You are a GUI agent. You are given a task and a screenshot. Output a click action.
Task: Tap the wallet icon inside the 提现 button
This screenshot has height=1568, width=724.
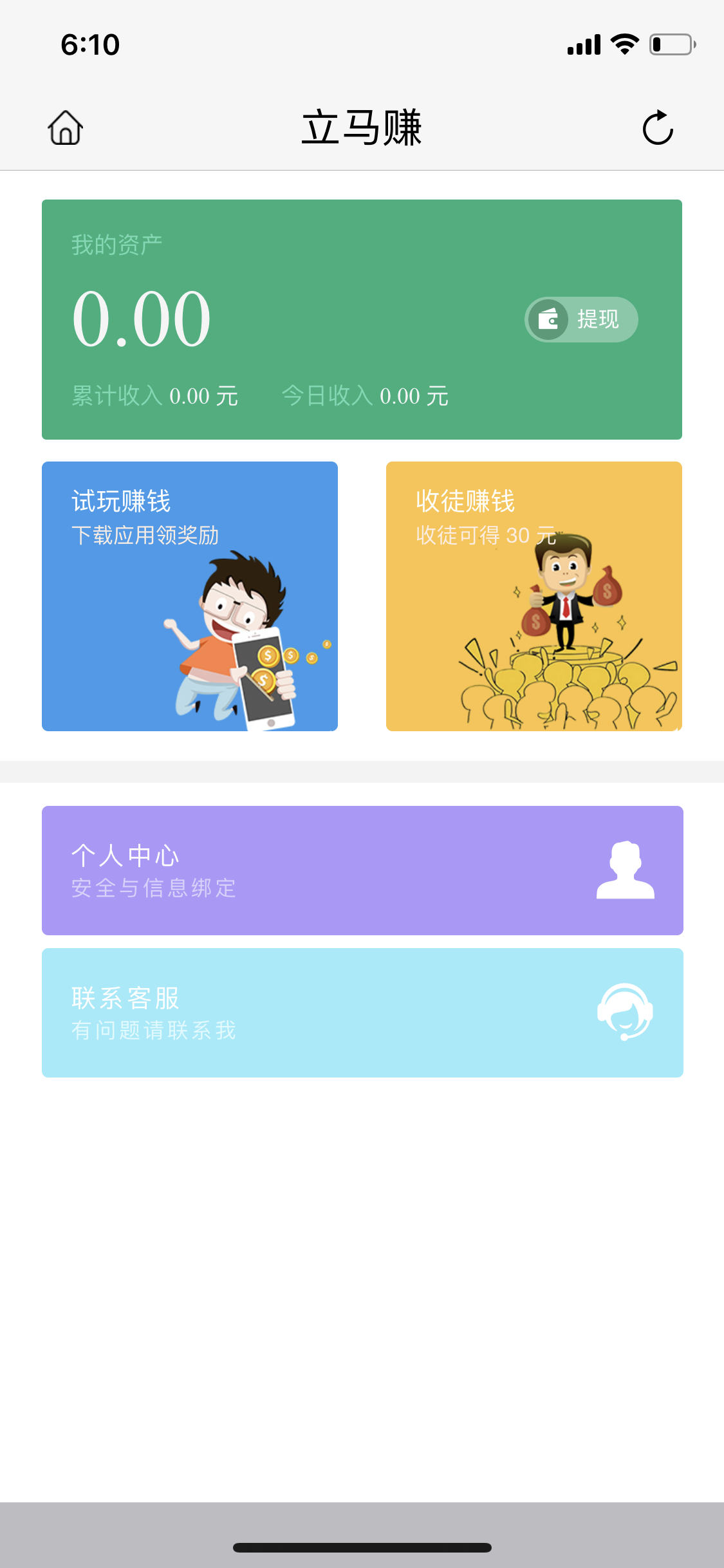548,319
